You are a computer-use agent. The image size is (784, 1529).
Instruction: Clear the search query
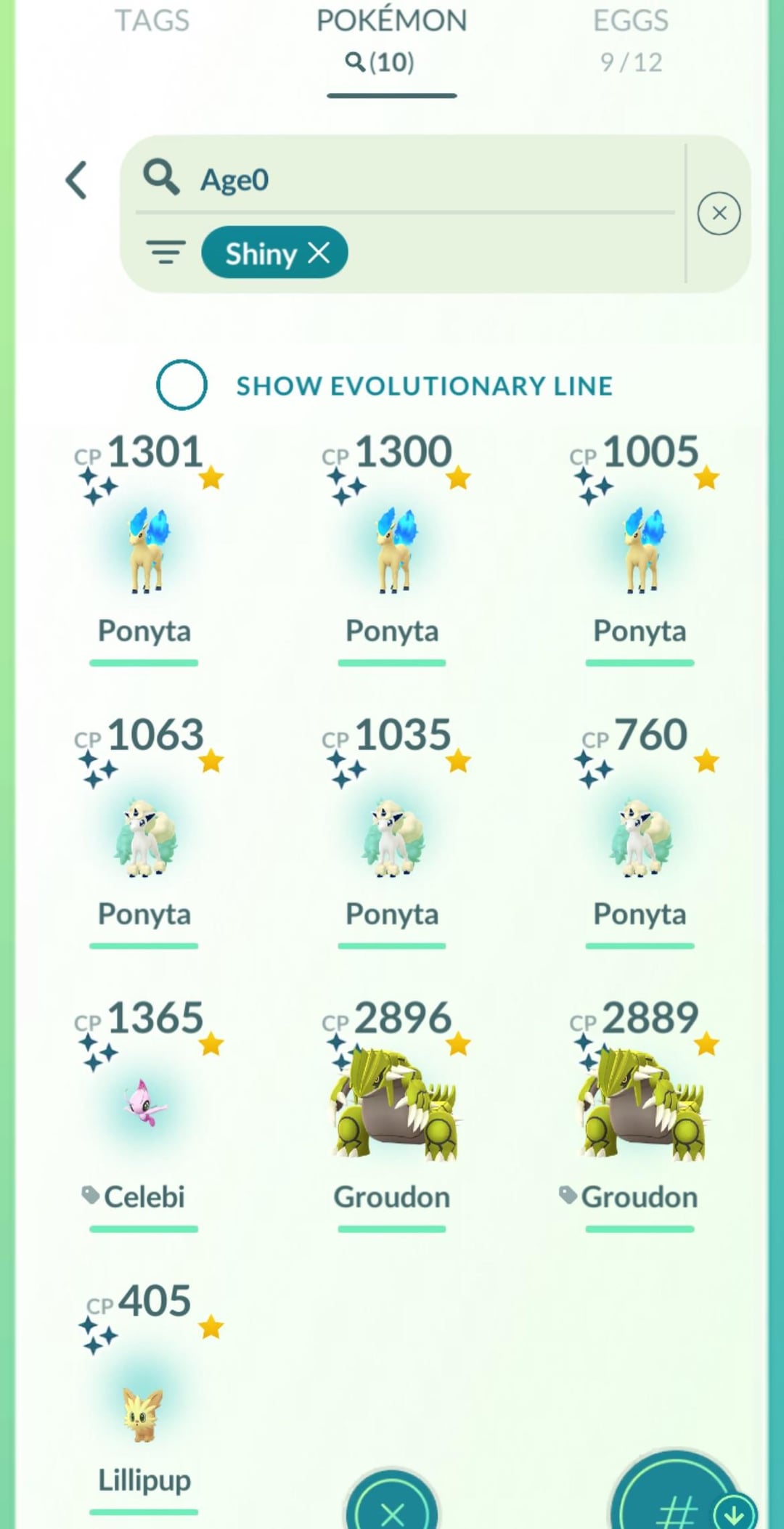(x=719, y=213)
